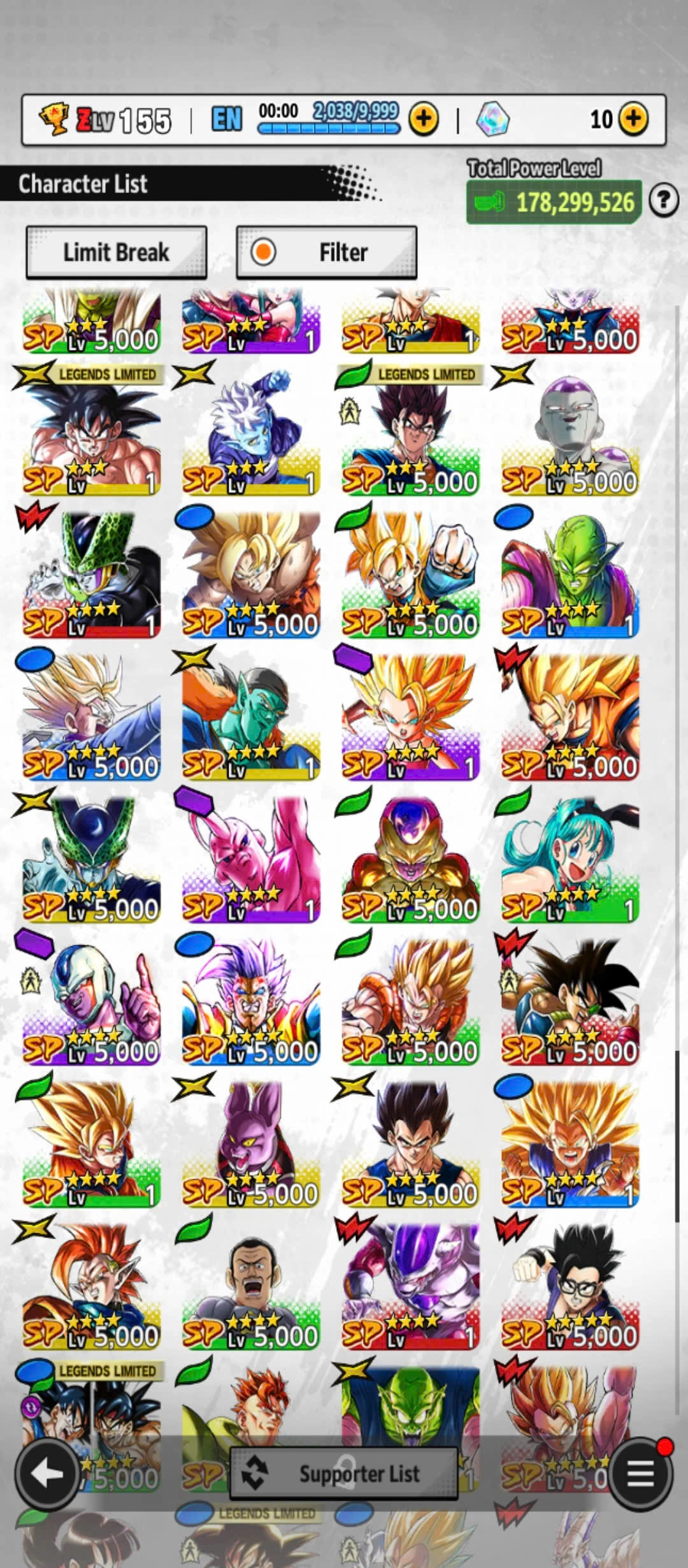Open the character Filter
The width and height of the screenshot is (688, 1568).
[326, 252]
